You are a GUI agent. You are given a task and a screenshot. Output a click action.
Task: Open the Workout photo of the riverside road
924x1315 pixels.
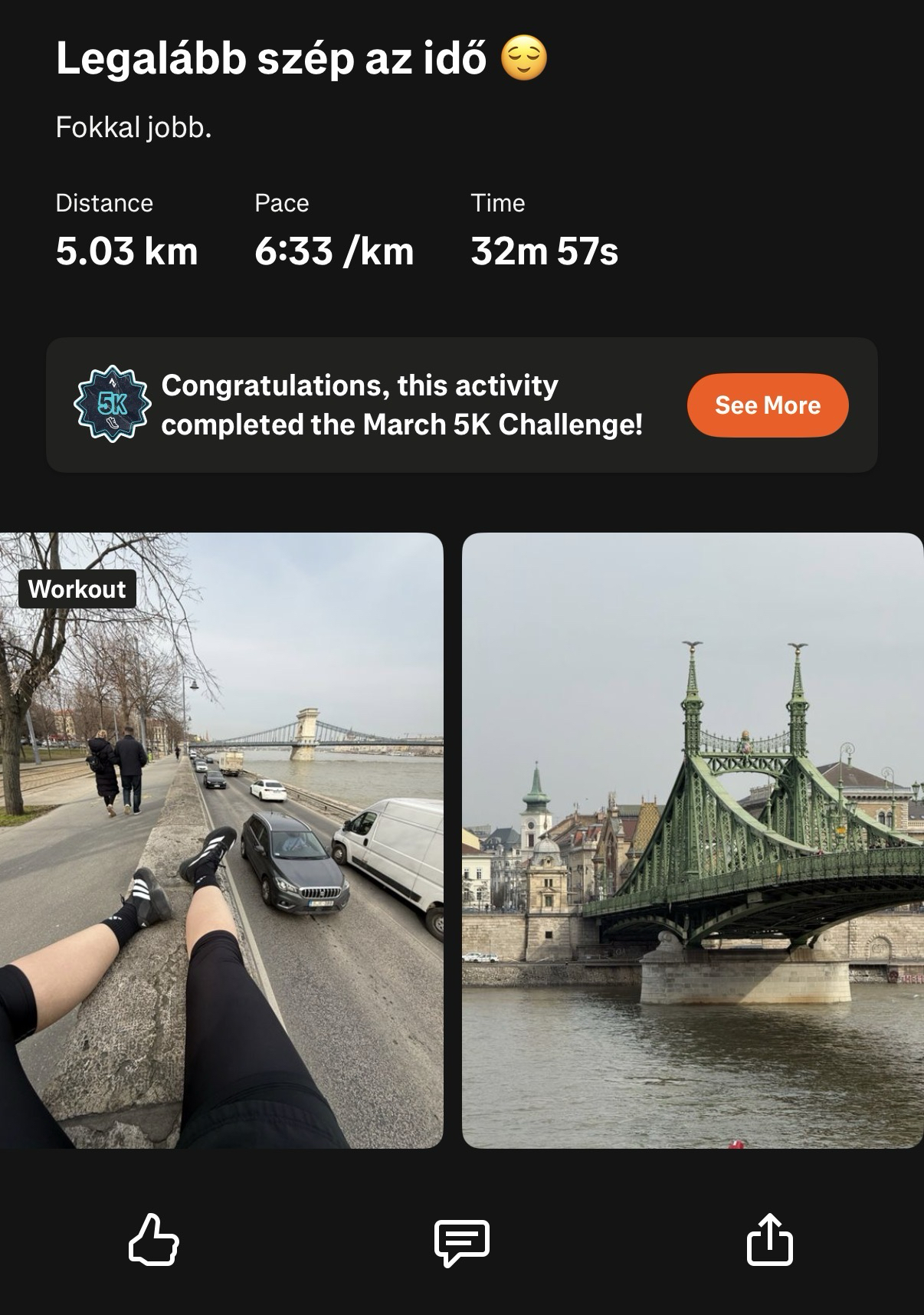click(221, 840)
